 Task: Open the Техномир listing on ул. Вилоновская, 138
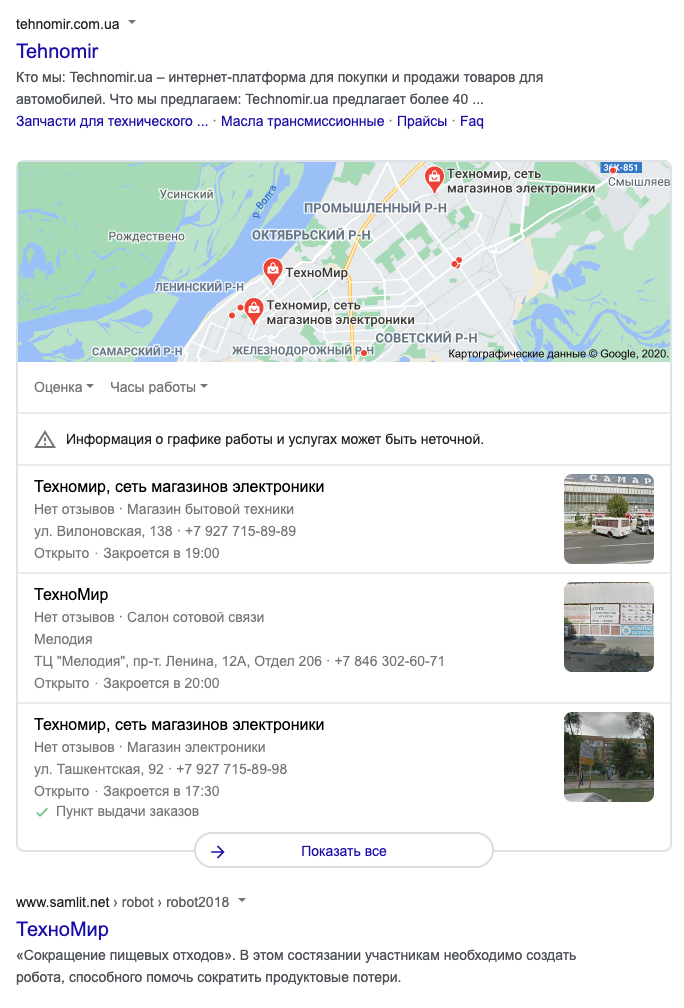pyautogui.click(x=179, y=487)
